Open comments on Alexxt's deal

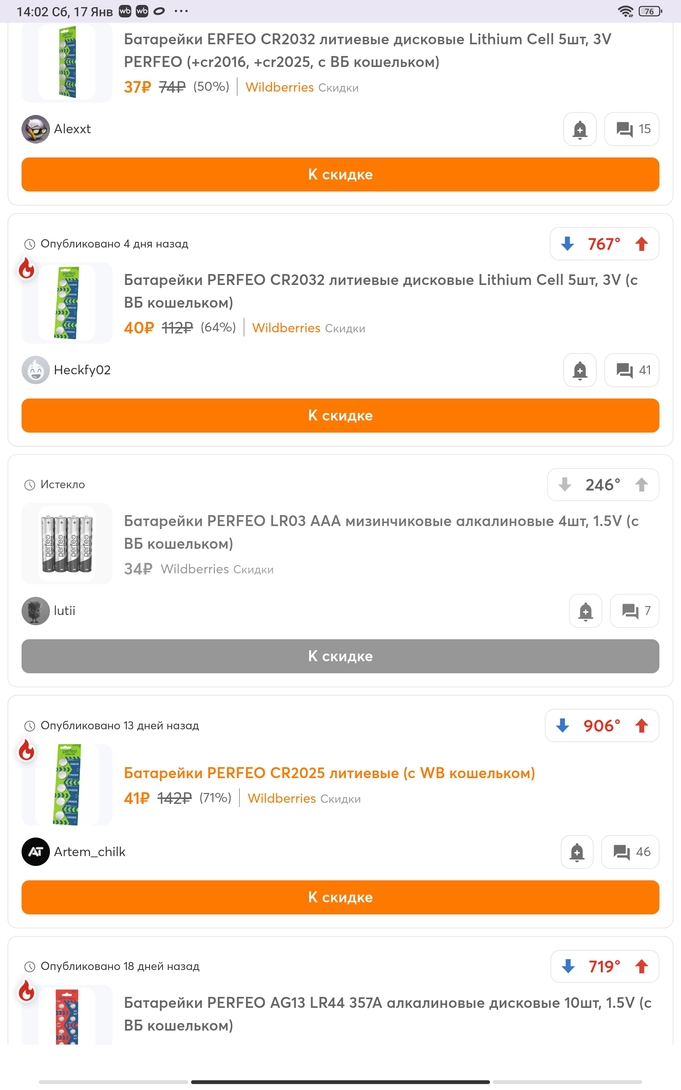pyautogui.click(x=632, y=129)
